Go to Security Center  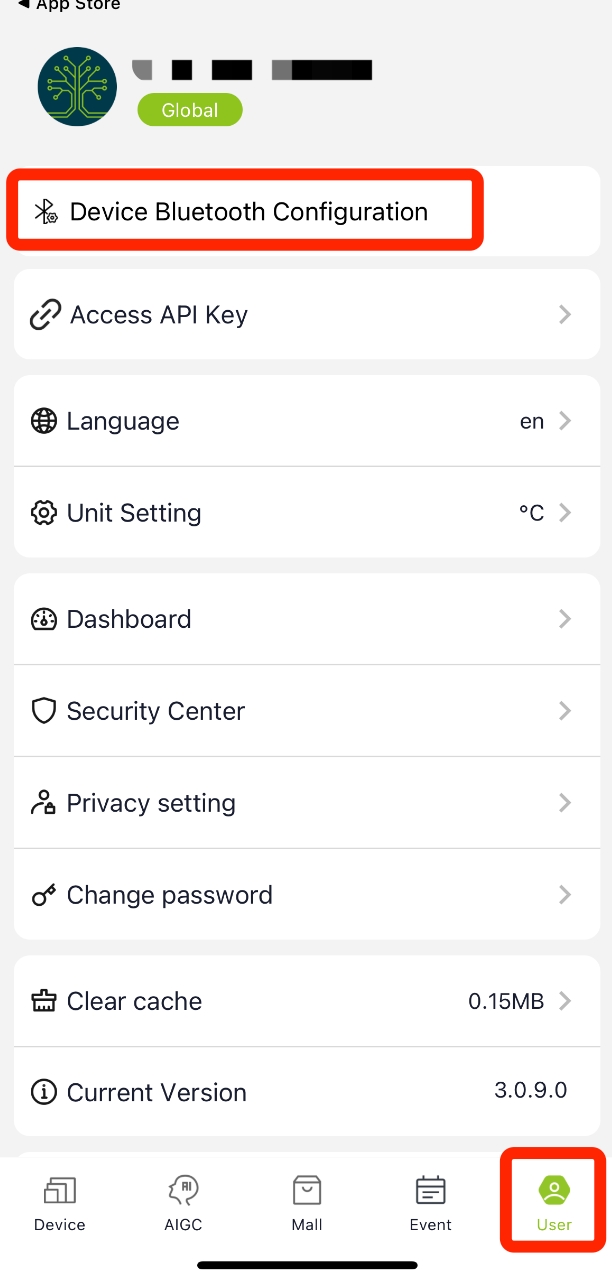(306, 711)
